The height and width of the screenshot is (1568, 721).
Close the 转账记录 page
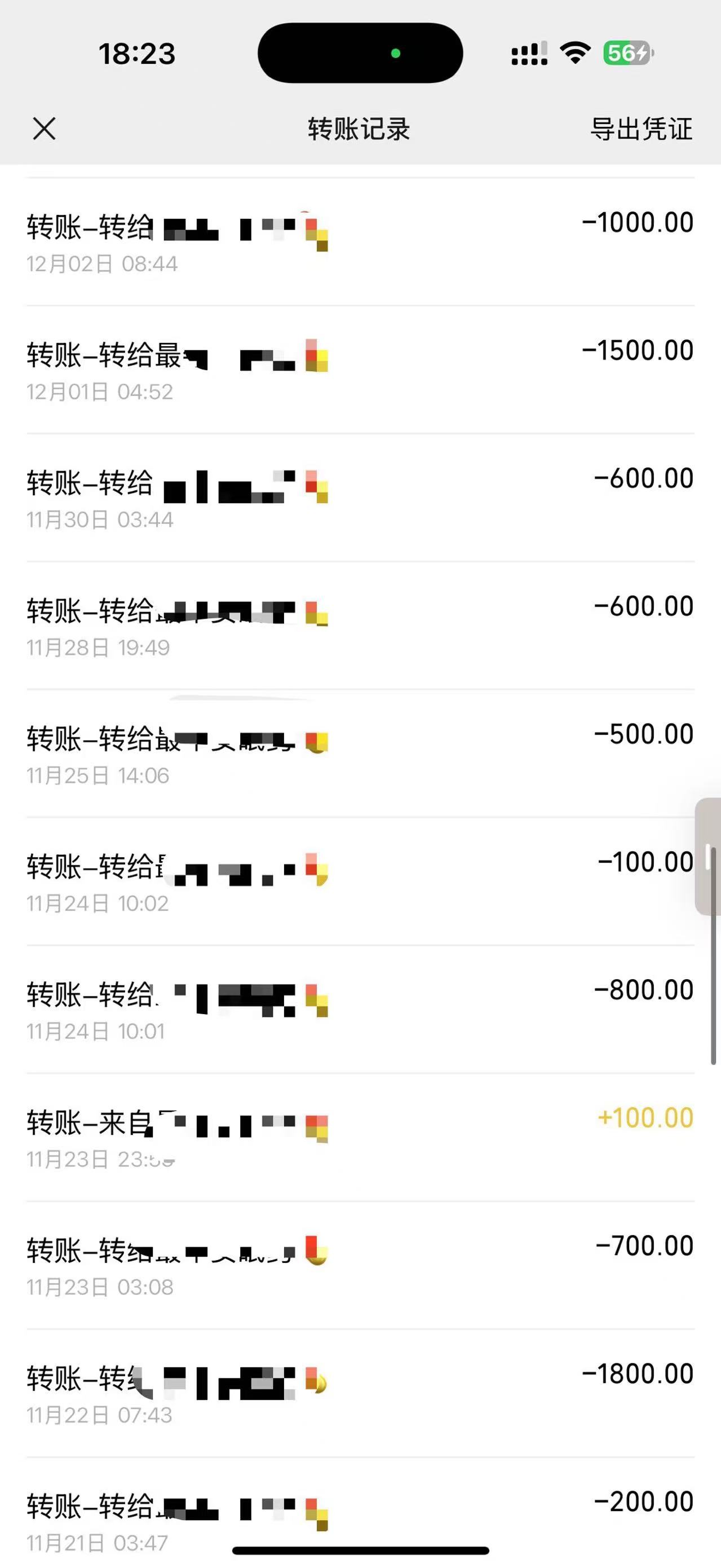44,129
